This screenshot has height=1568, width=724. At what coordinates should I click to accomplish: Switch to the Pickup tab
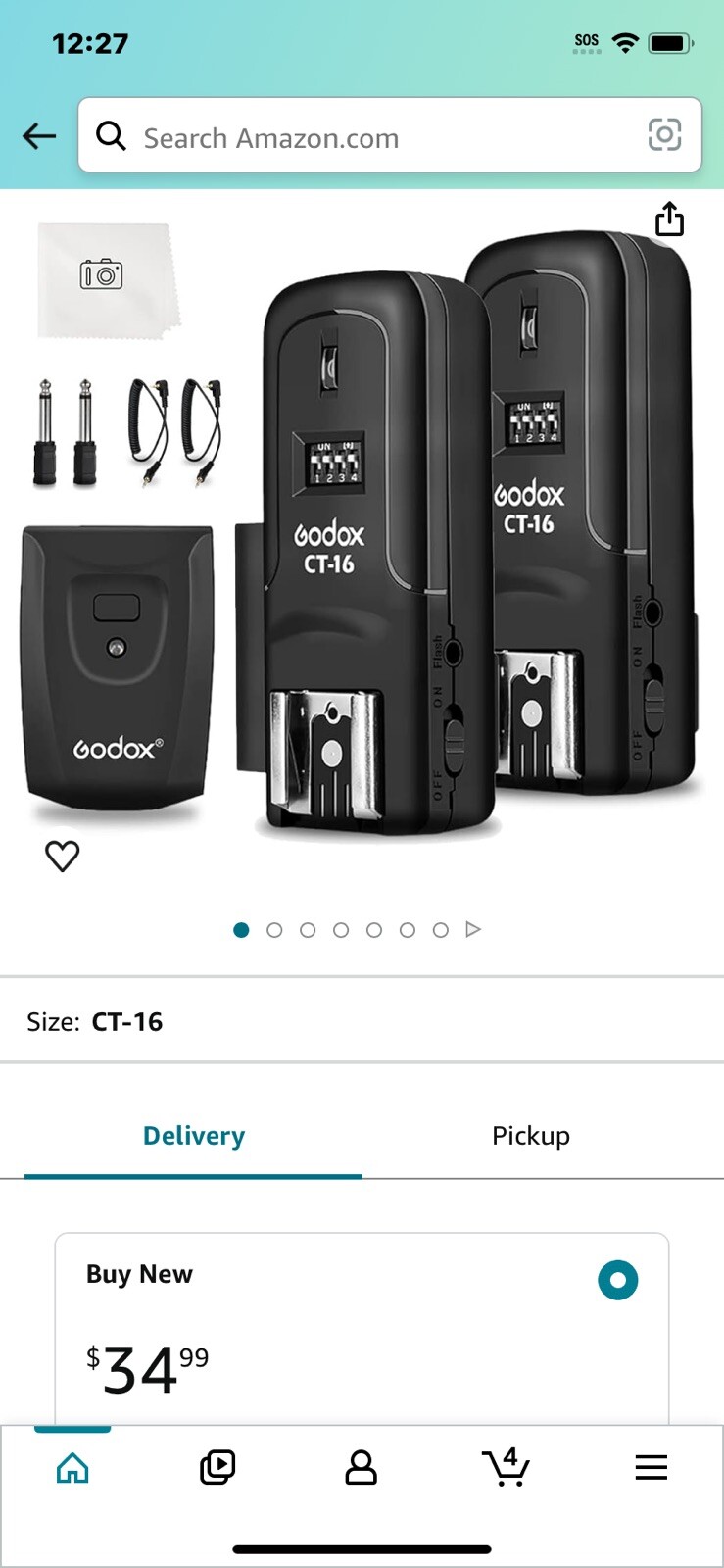pos(530,1136)
